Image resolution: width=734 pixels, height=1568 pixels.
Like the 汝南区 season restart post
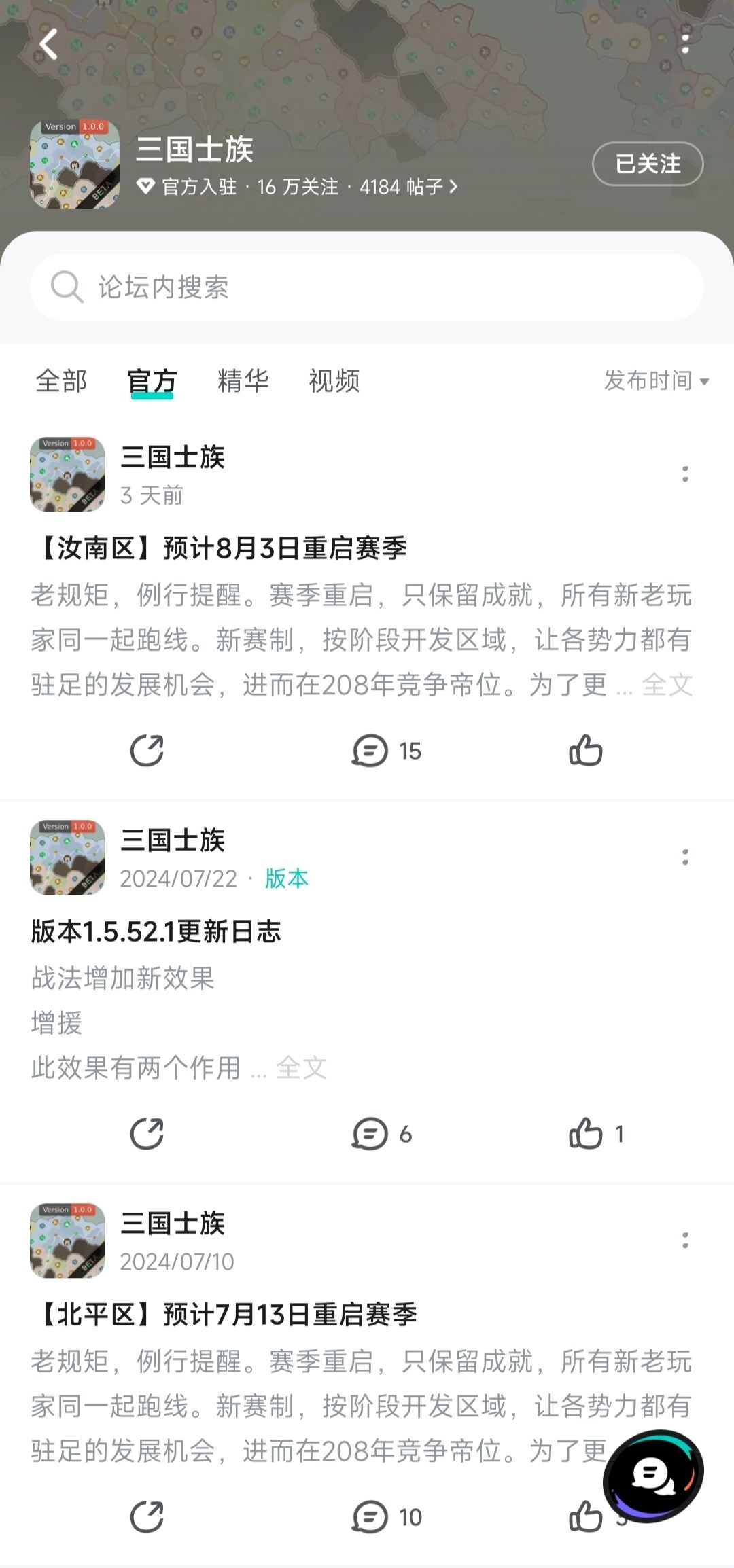tap(586, 751)
